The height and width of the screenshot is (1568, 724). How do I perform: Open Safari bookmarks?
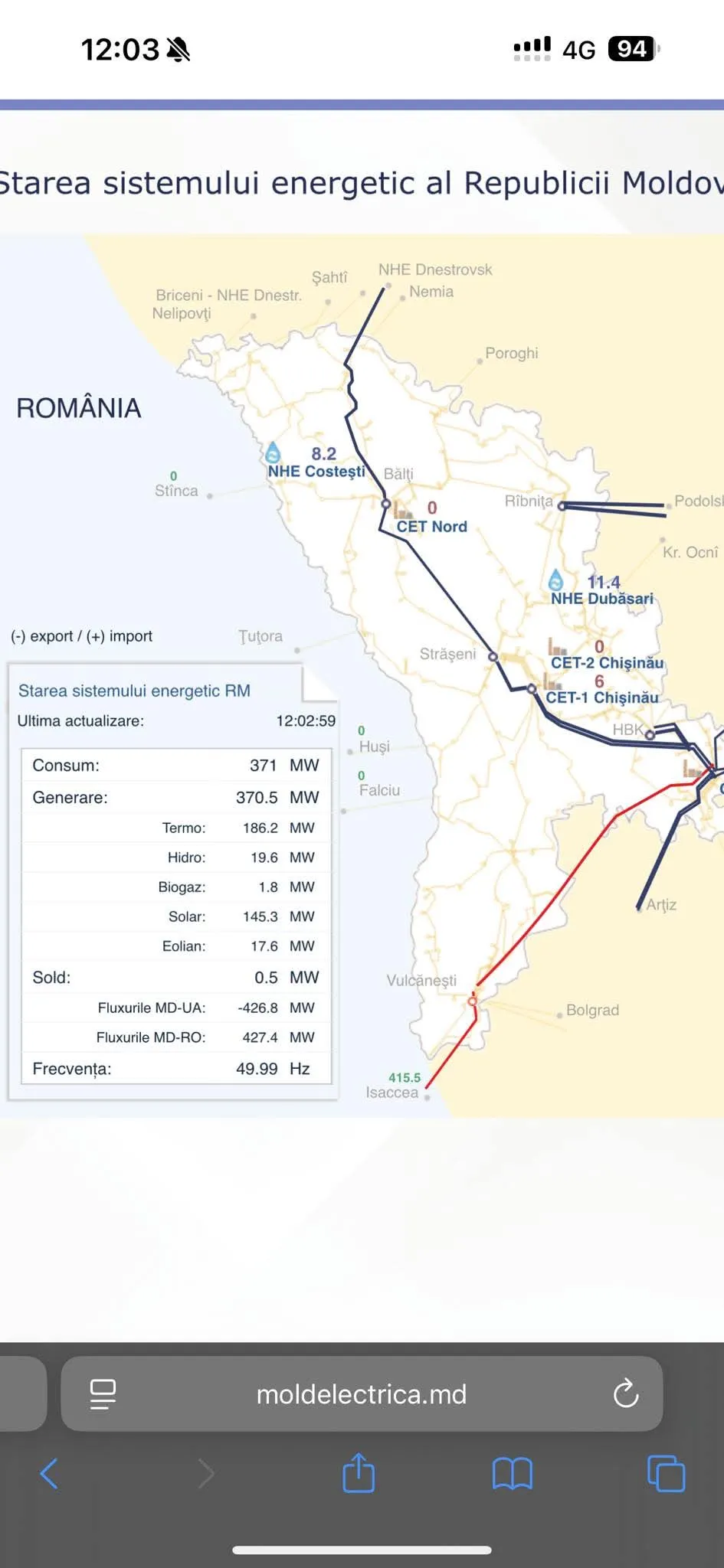pos(512,1473)
